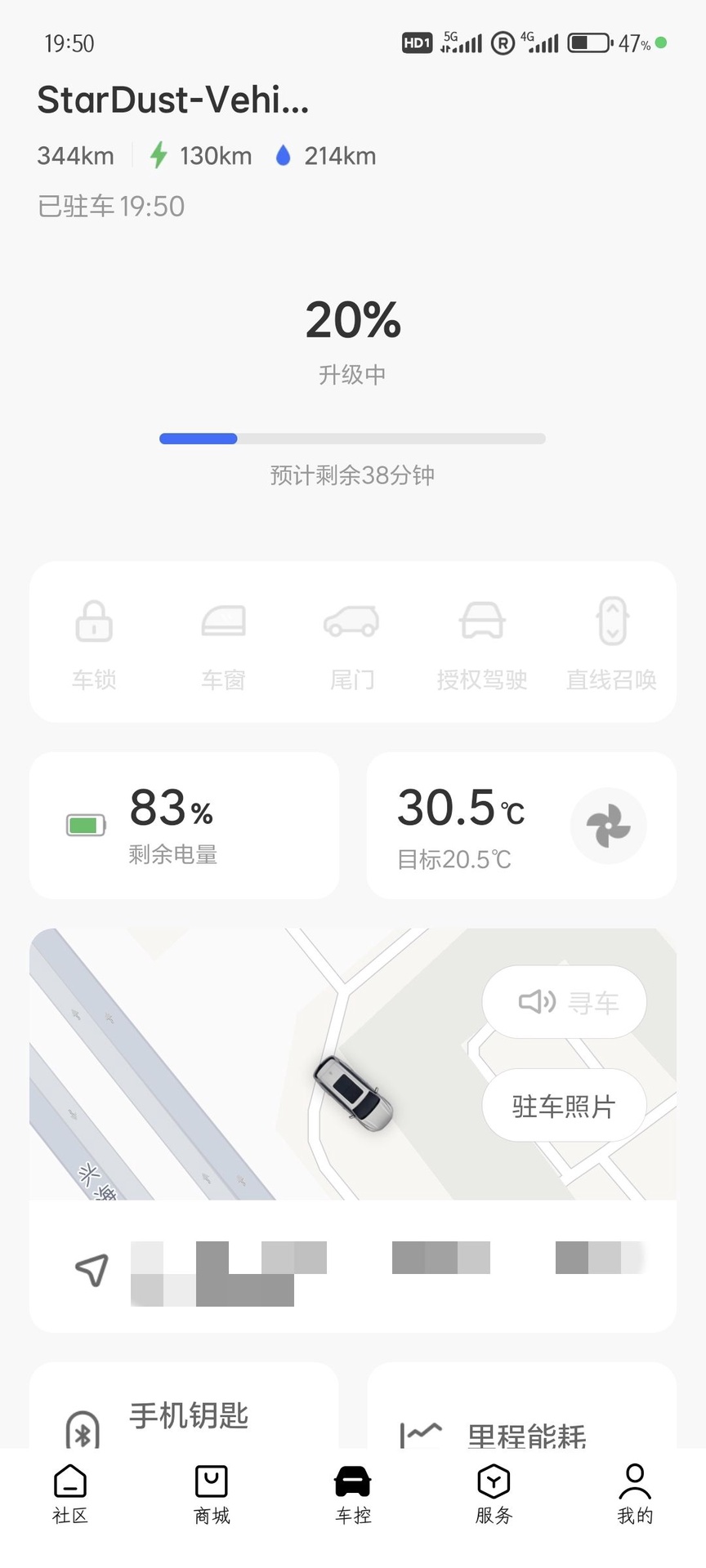This screenshot has width=706, height=1568.
Task: Tap 寻车 to locate the vehicle
Action: [x=565, y=1002]
